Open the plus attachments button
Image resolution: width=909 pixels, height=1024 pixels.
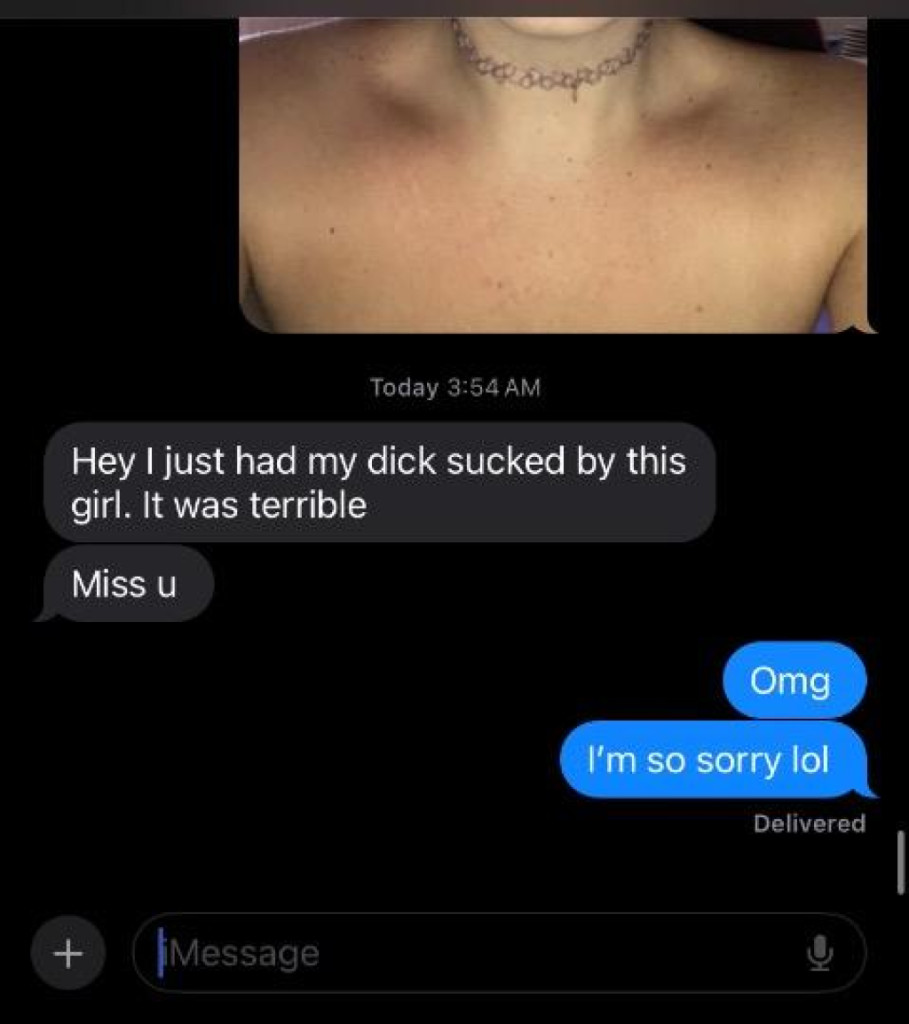click(x=67, y=953)
